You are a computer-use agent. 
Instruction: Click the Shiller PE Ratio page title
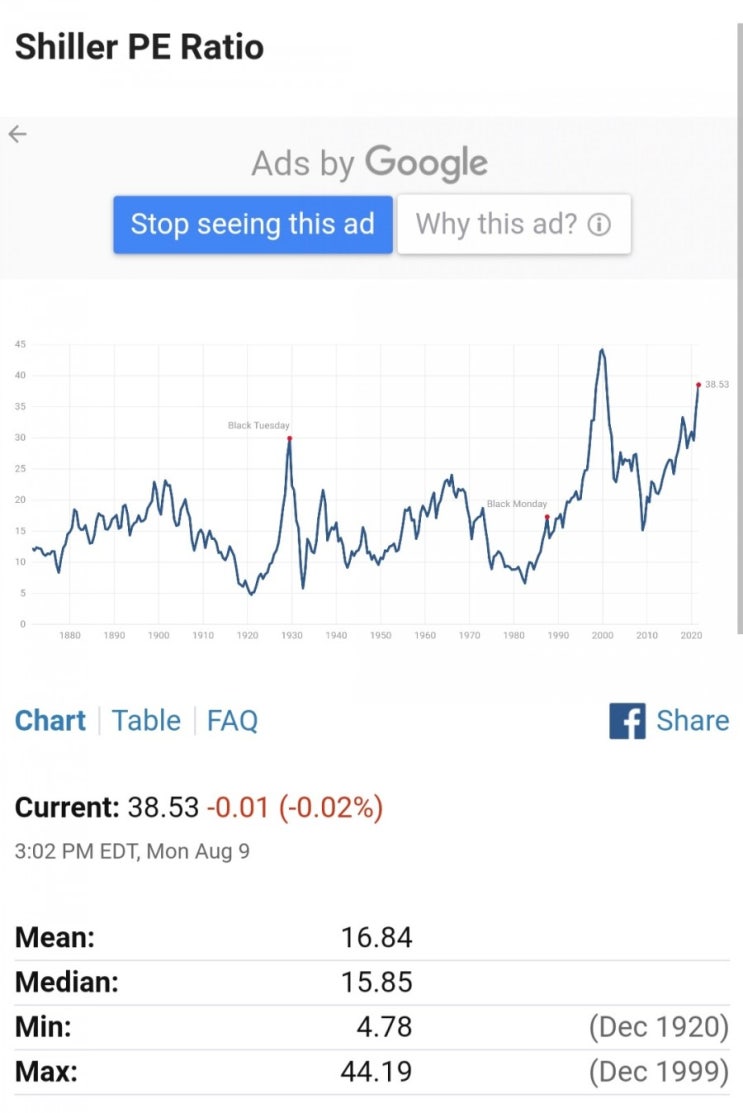(x=139, y=46)
